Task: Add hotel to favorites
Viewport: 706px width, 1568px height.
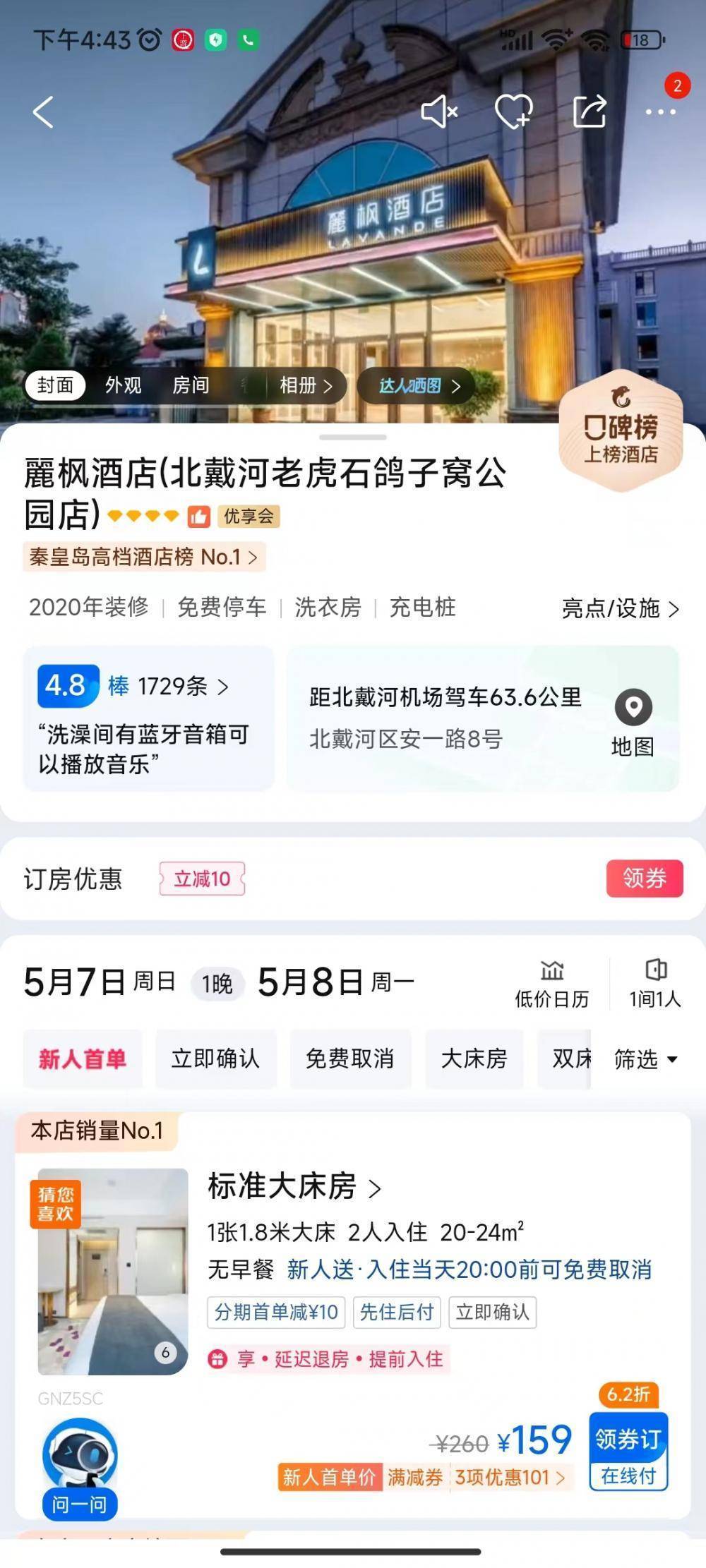Action: 513,111
